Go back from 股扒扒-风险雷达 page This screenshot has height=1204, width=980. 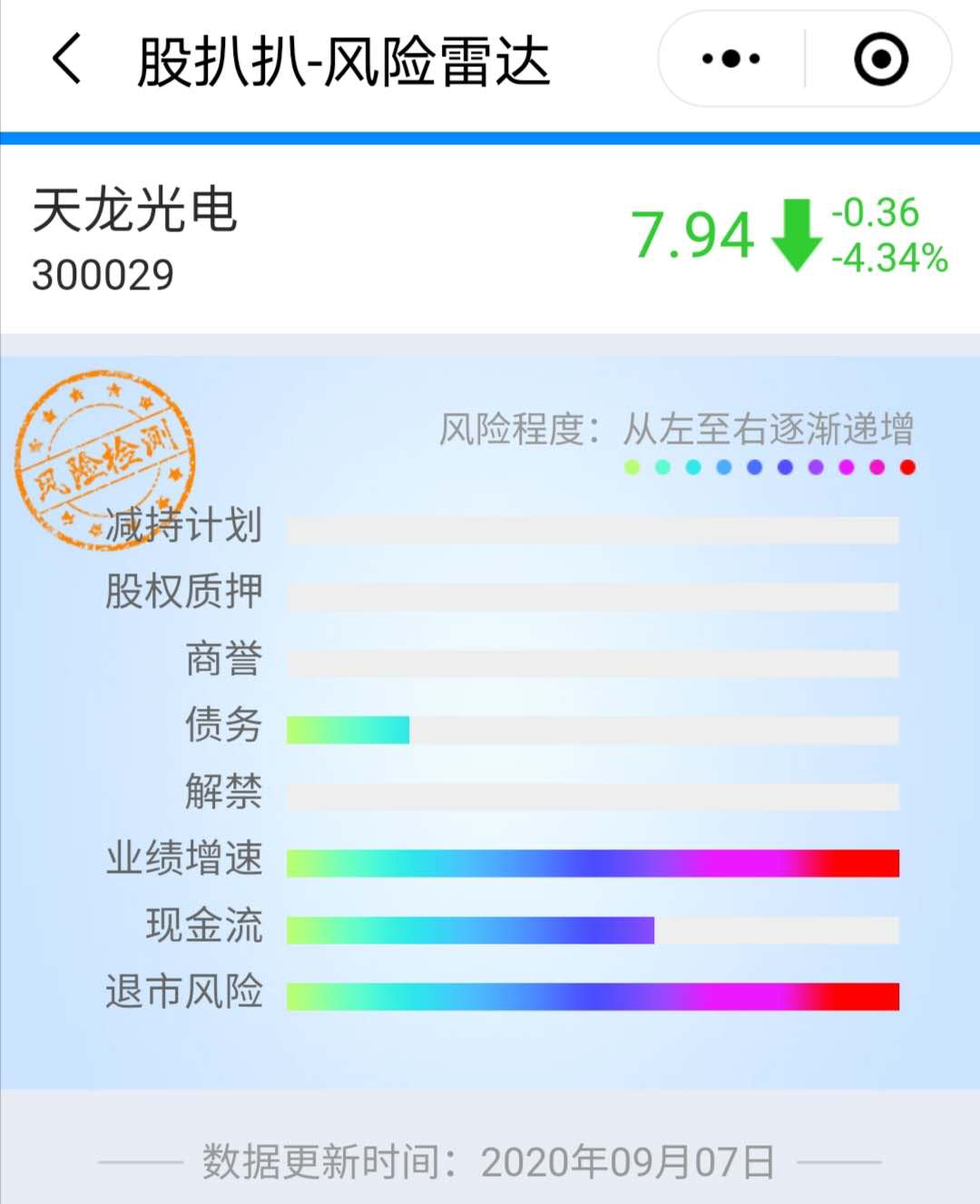pyautogui.click(x=66, y=60)
